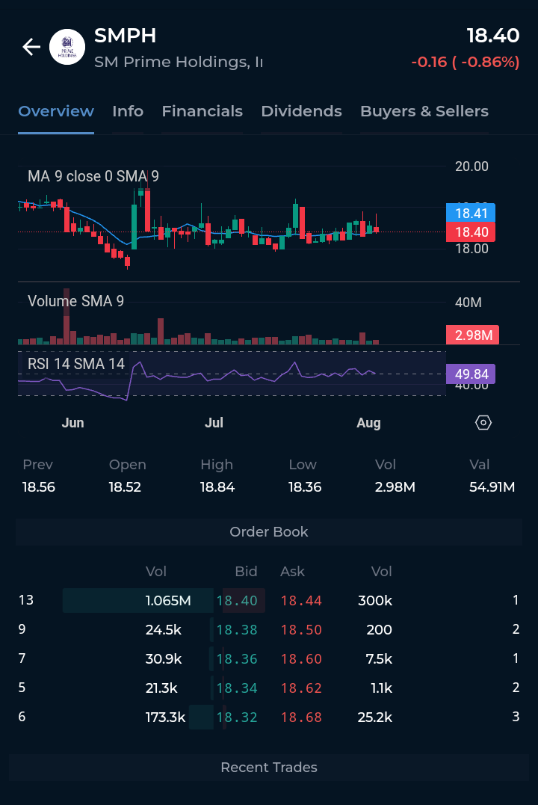
Task: Select the Overview tab
Action: click(x=56, y=111)
